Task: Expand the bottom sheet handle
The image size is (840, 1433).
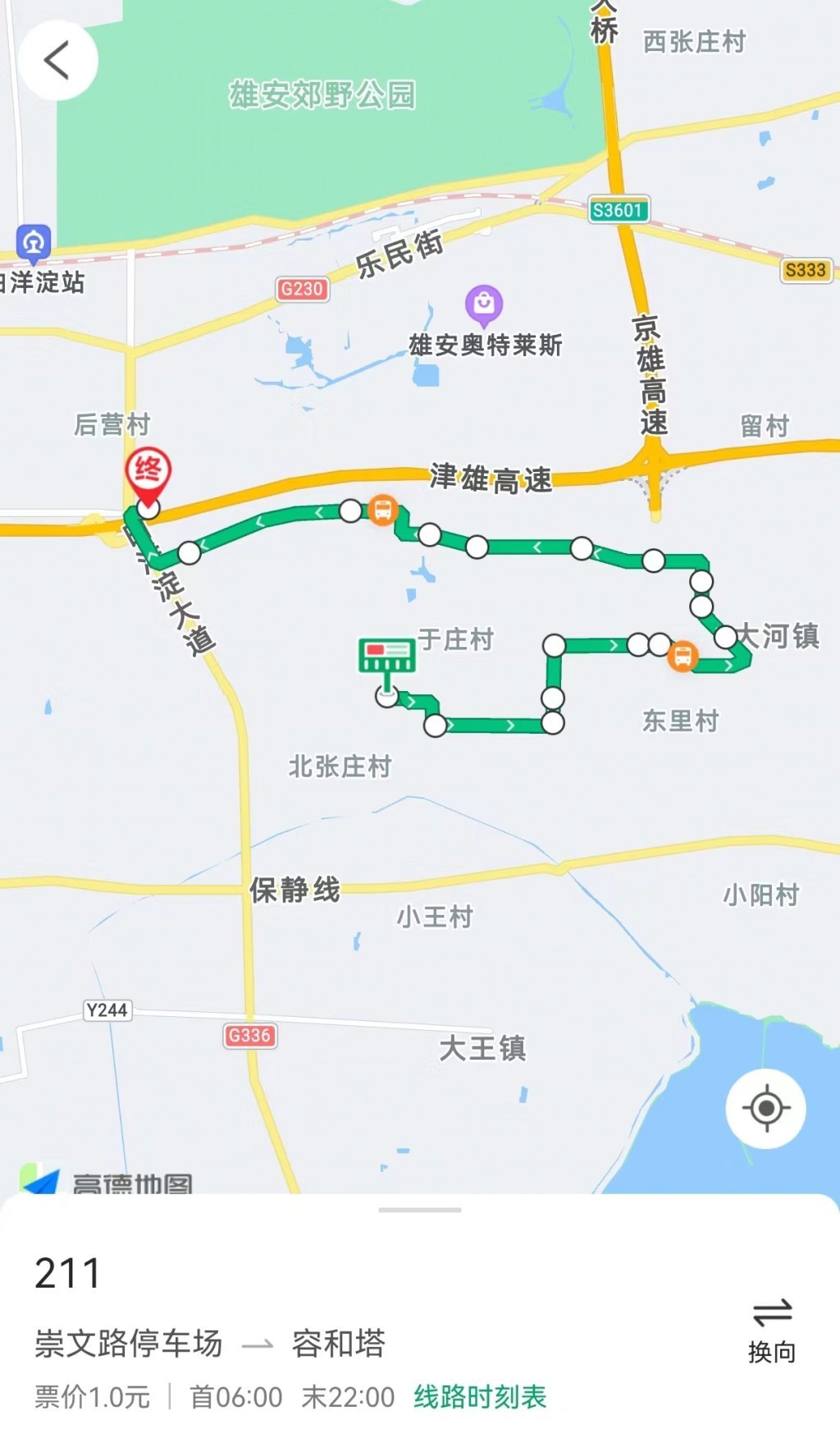Action: [420, 1210]
